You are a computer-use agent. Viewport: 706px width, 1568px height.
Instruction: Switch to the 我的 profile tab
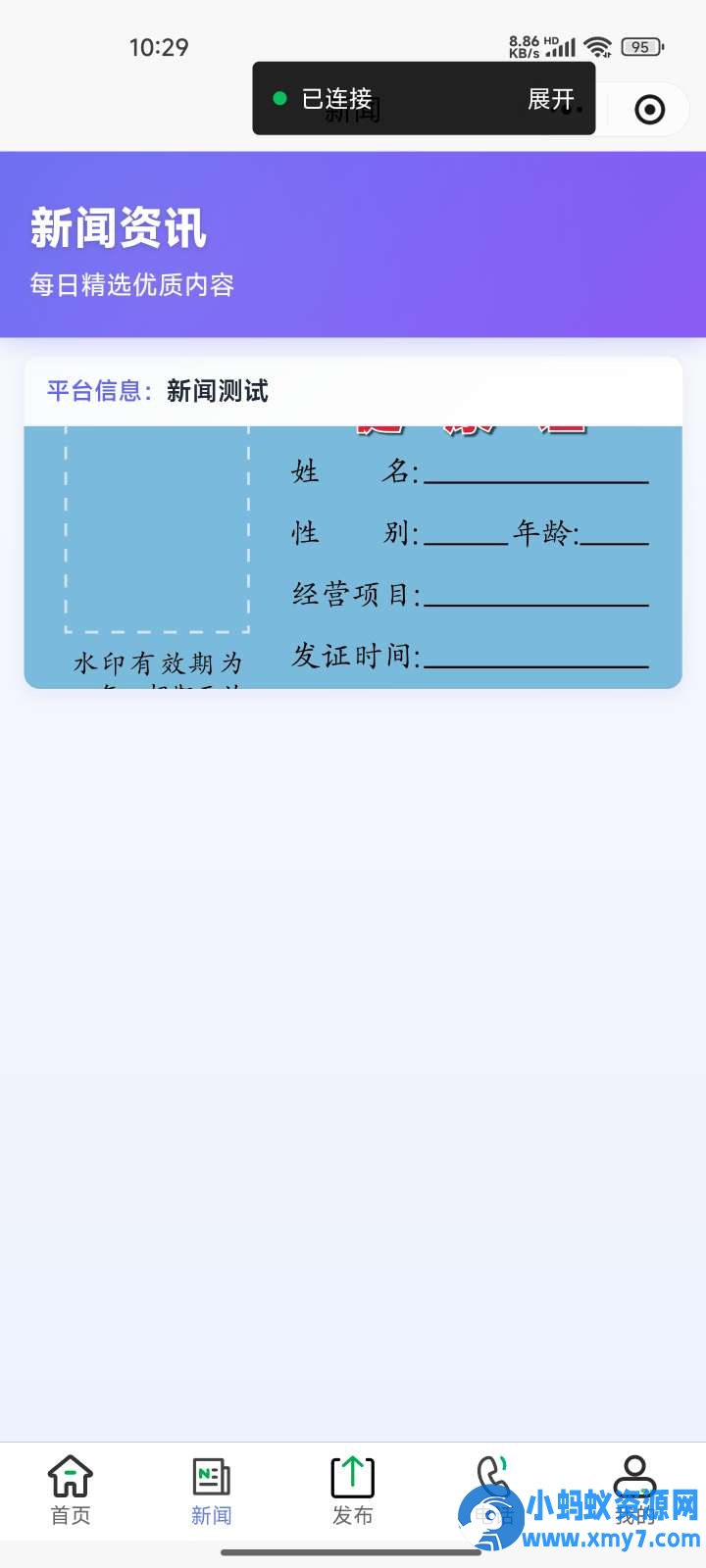[x=634, y=1488]
